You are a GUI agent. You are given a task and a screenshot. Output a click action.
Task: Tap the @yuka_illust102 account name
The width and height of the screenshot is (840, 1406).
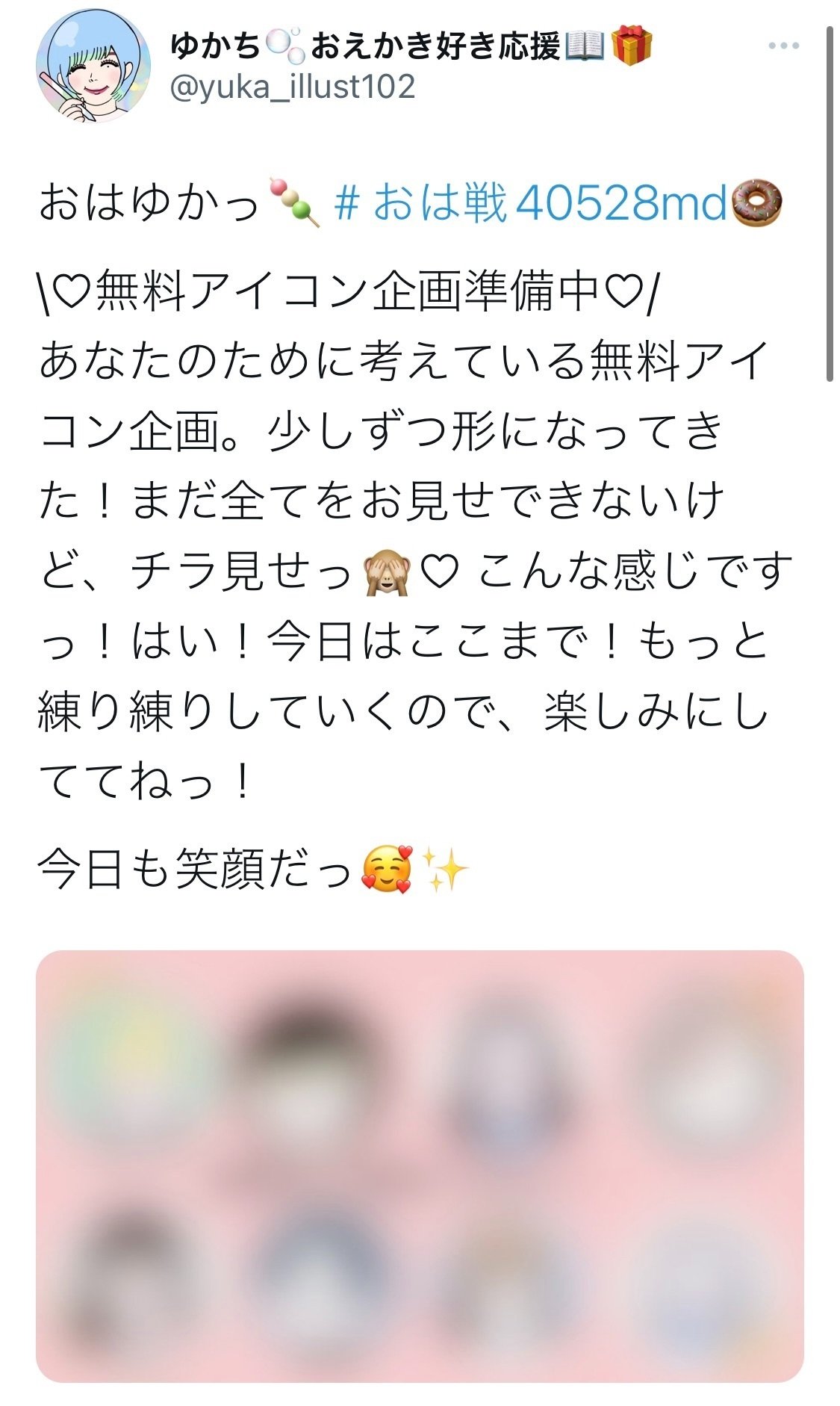tap(292, 87)
